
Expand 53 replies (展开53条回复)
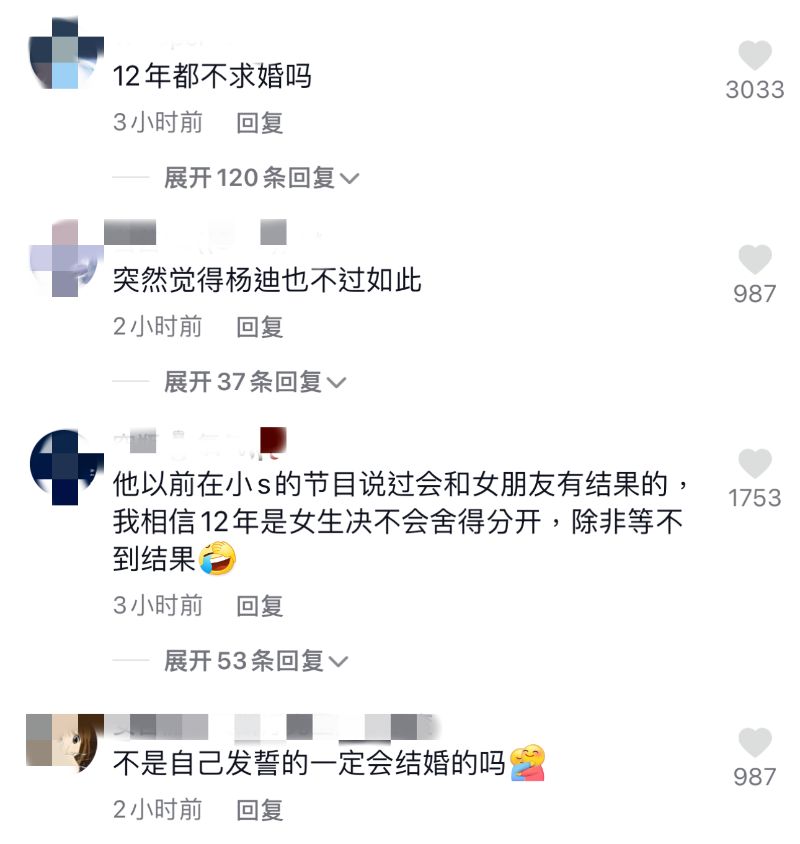pyautogui.click(x=254, y=660)
